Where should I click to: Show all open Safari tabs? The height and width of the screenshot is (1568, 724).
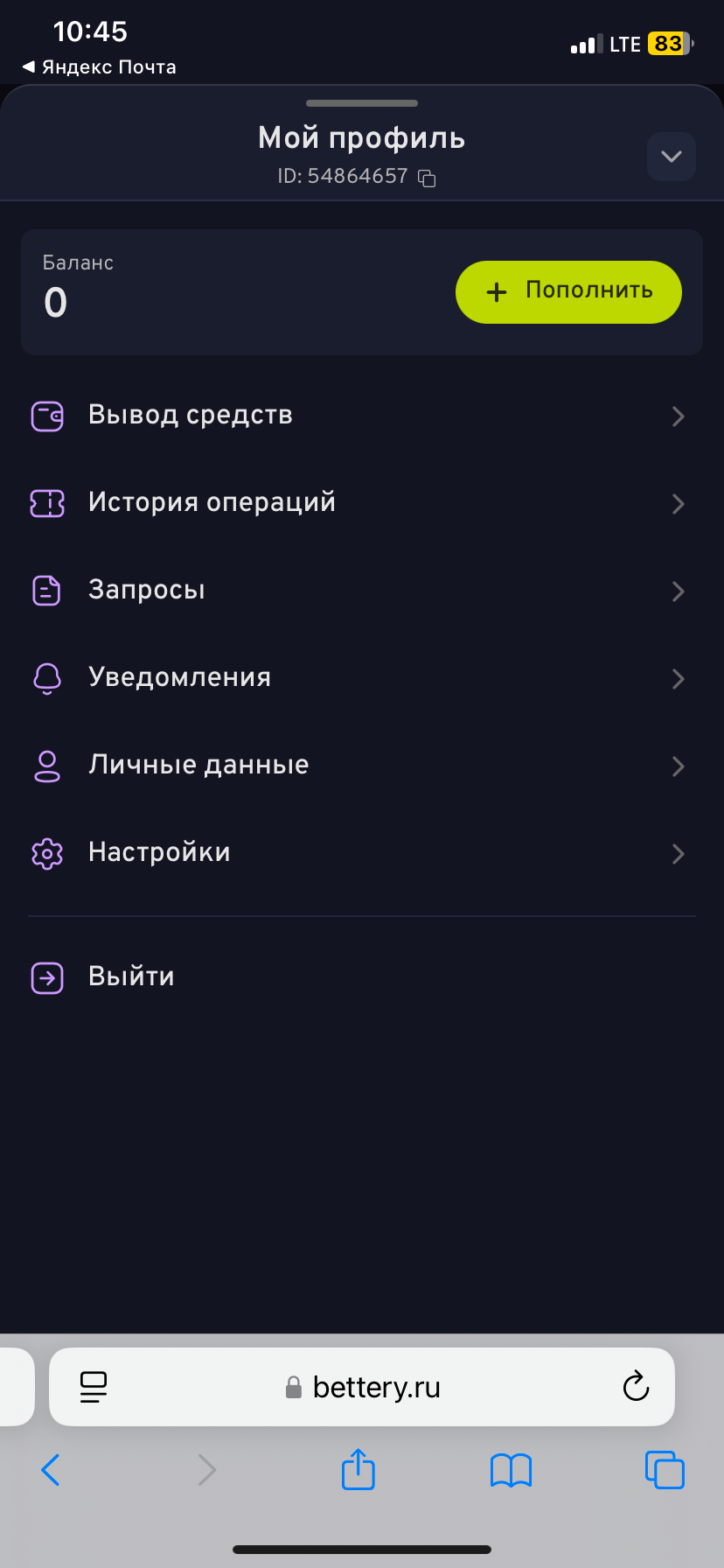coord(665,1470)
